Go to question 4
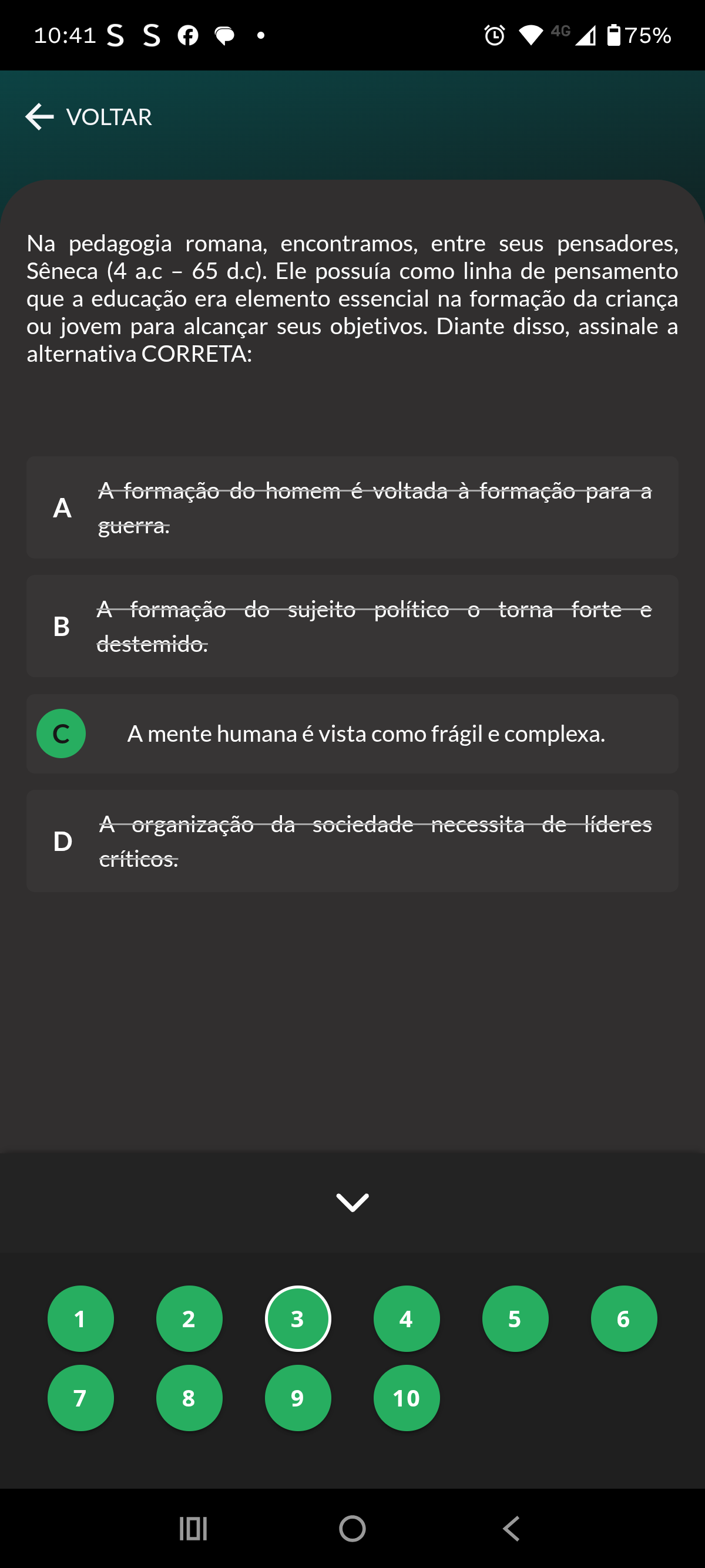The width and height of the screenshot is (705, 1568). (406, 1318)
